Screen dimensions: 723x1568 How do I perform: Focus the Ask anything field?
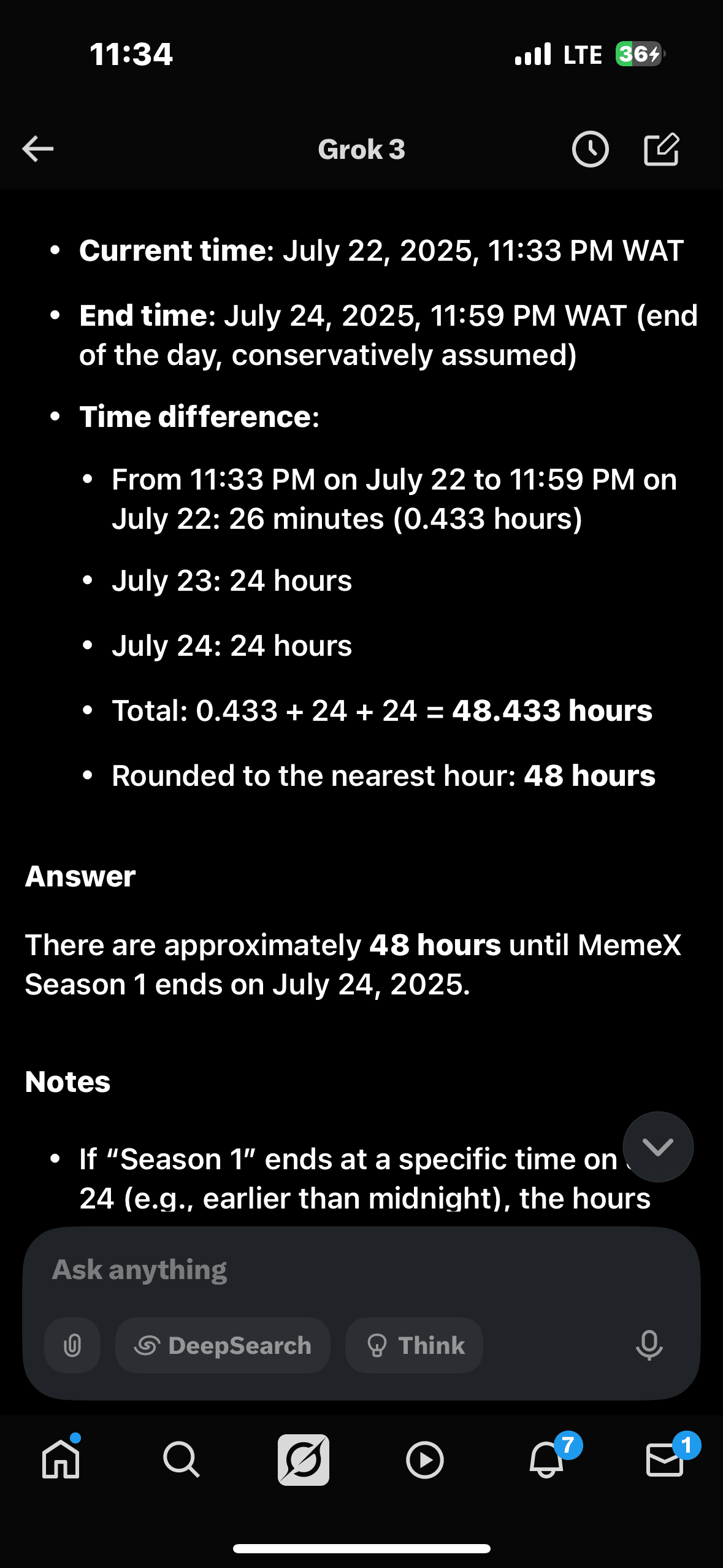coord(343,1269)
